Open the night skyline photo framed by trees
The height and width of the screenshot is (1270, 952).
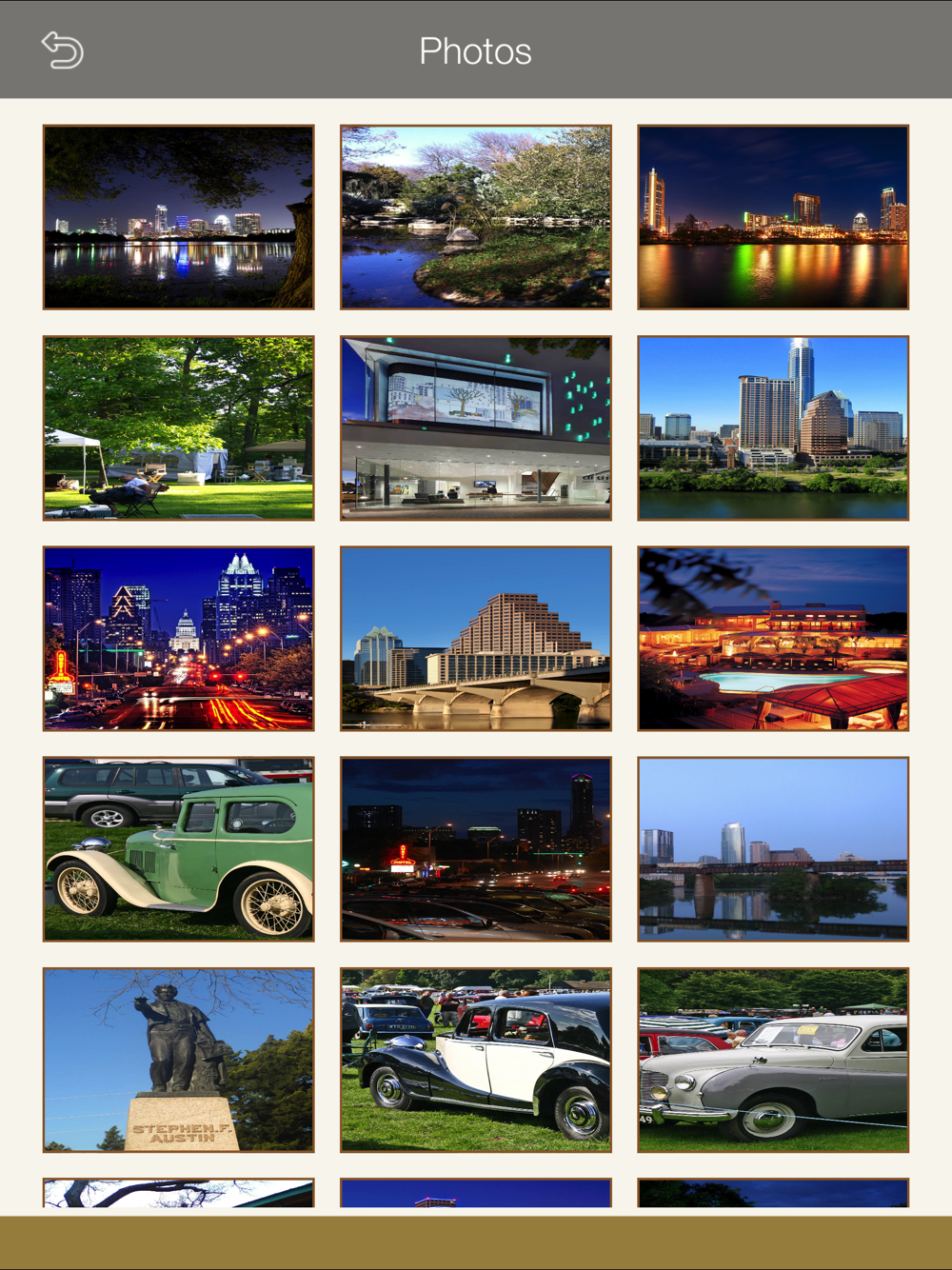(x=178, y=217)
